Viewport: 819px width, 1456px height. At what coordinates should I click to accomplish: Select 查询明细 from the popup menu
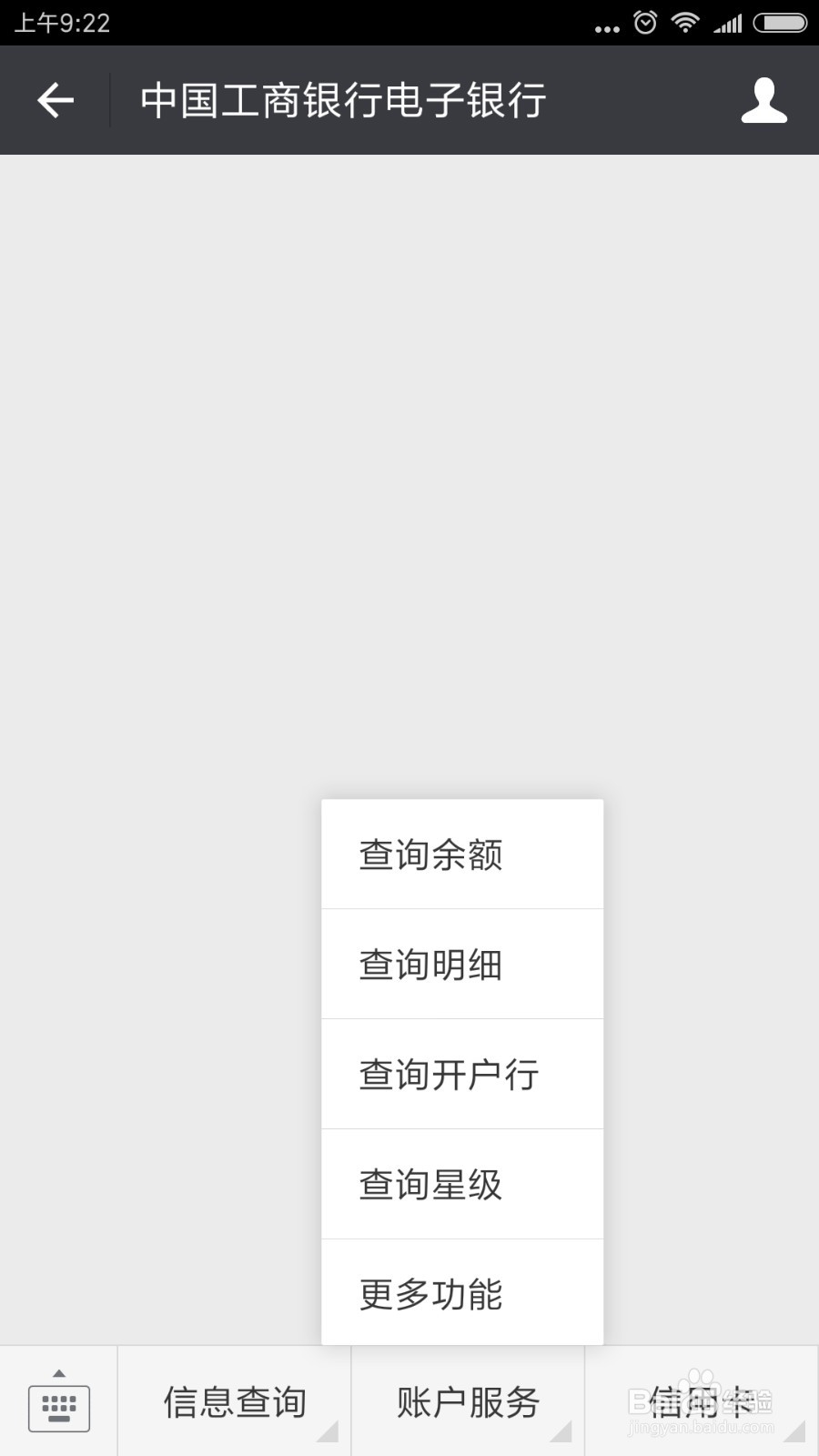(x=460, y=964)
